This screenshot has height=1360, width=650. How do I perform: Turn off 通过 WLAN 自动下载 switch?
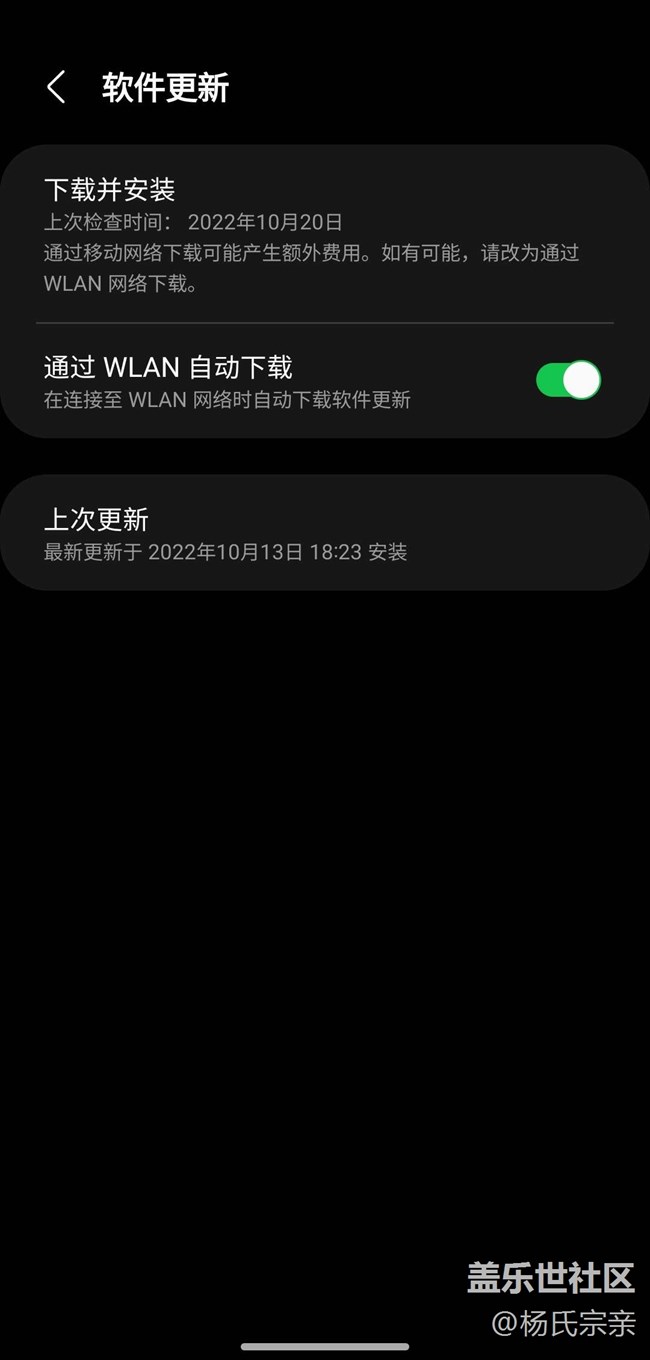click(x=568, y=380)
